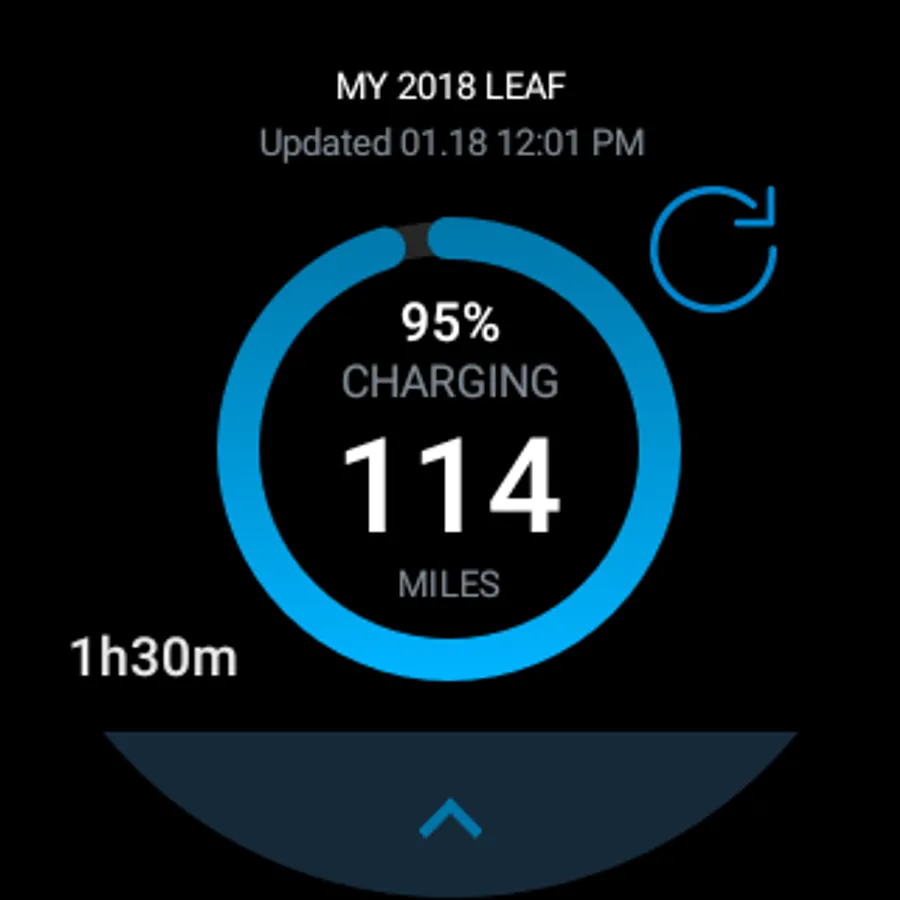
Task: Refresh the Leaf battery status
Action: [x=713, y=249]
